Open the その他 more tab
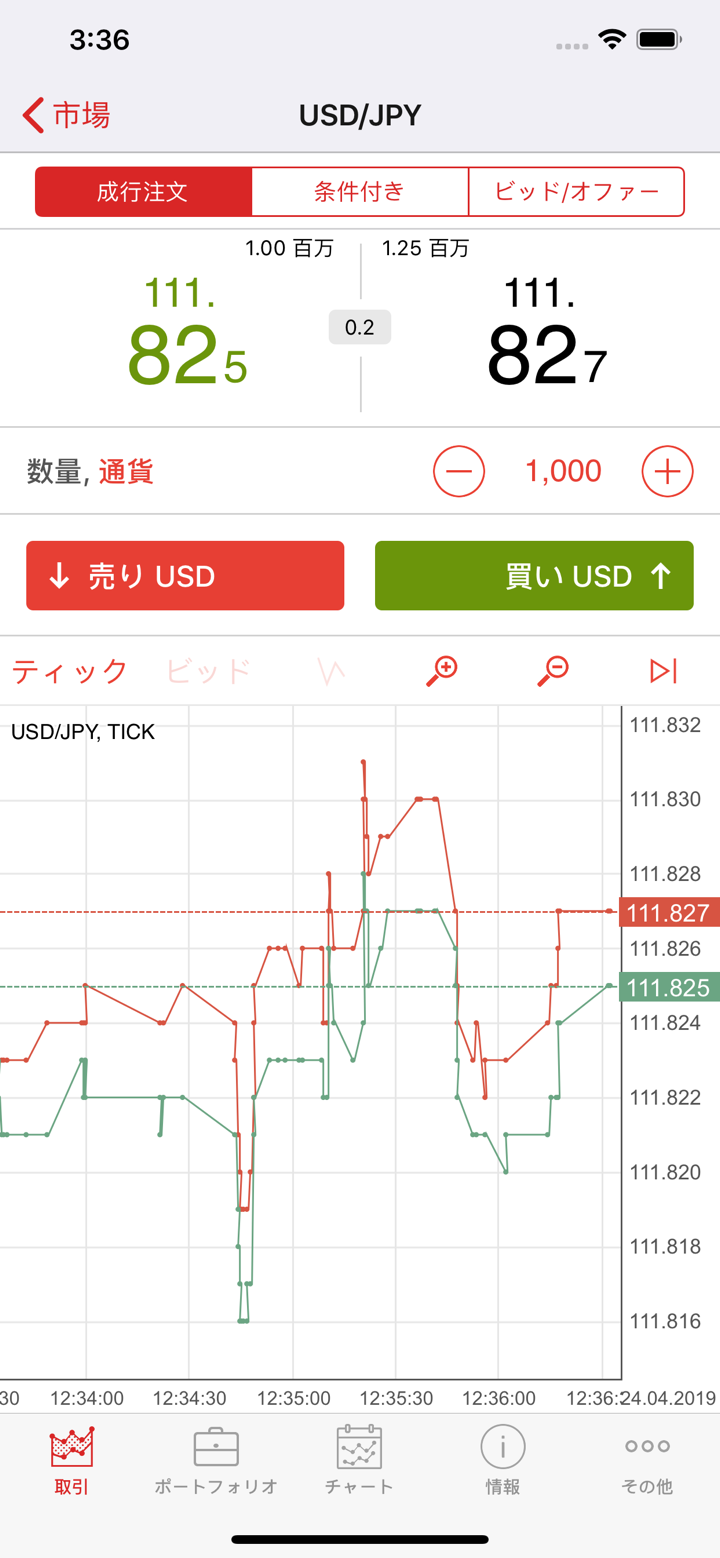 pos(647,1460)
